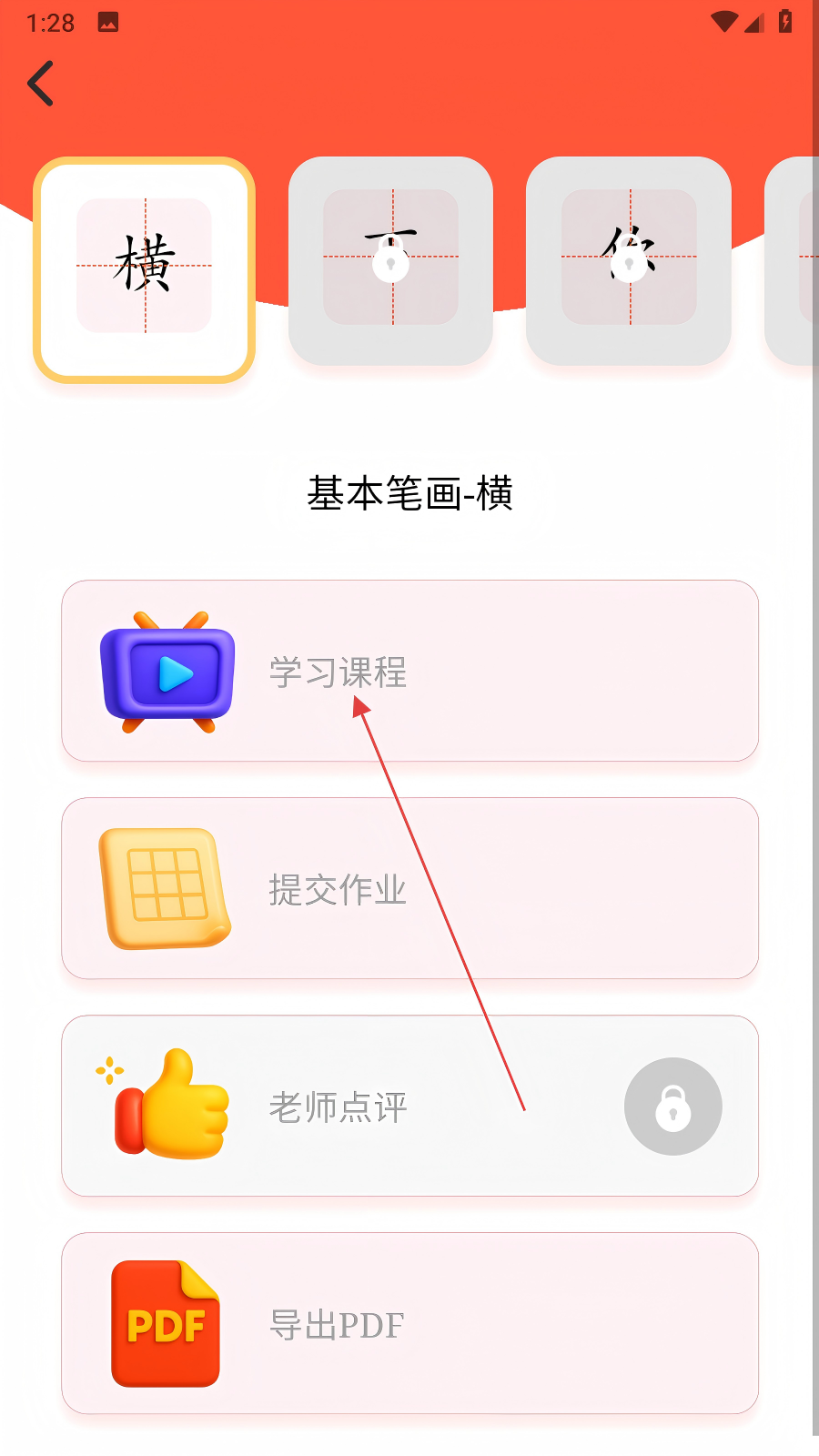
Task: Open 学习课程 course card
Action: (x=409, y=671)
